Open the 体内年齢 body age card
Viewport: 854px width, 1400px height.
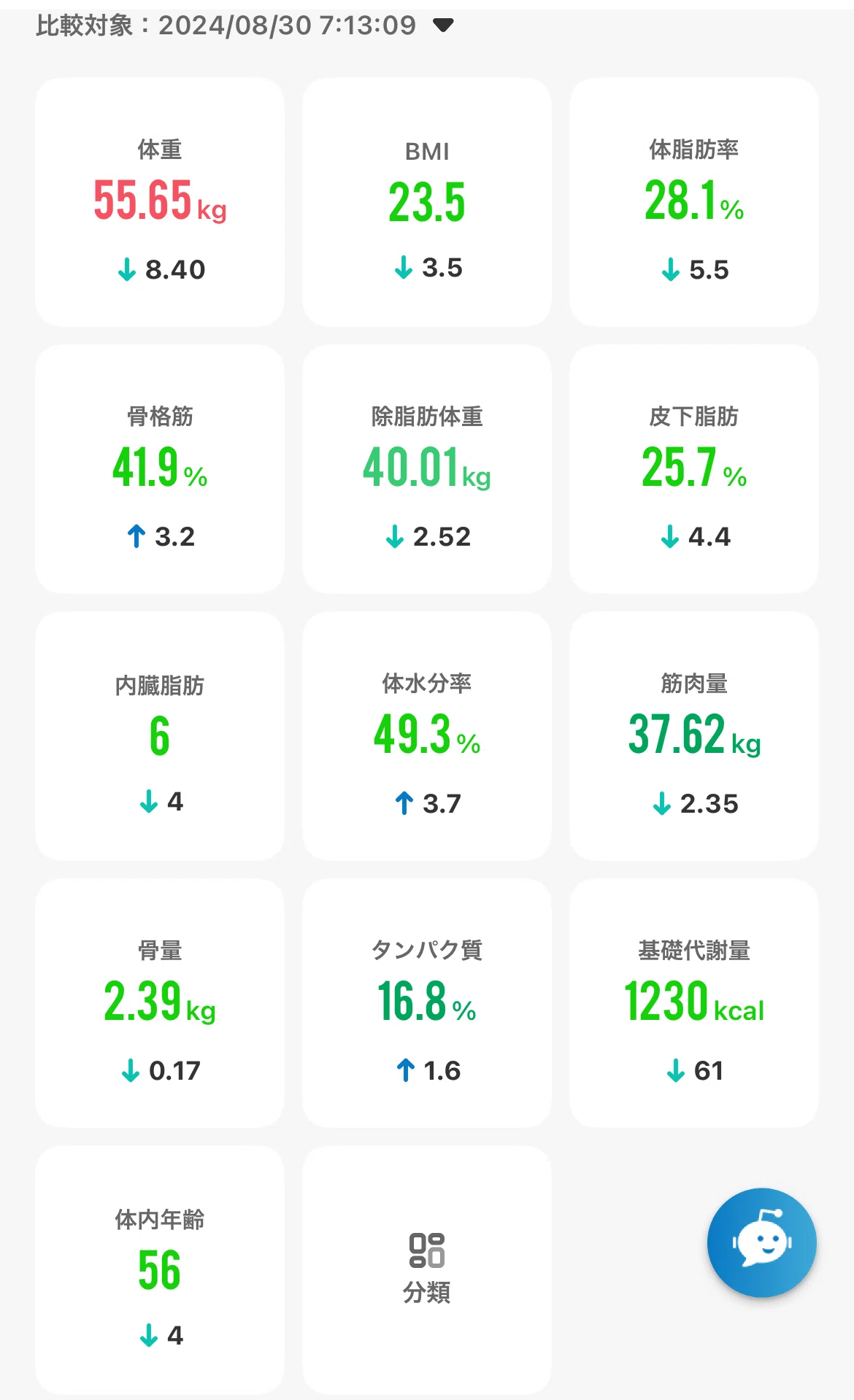coord(160,1270)
